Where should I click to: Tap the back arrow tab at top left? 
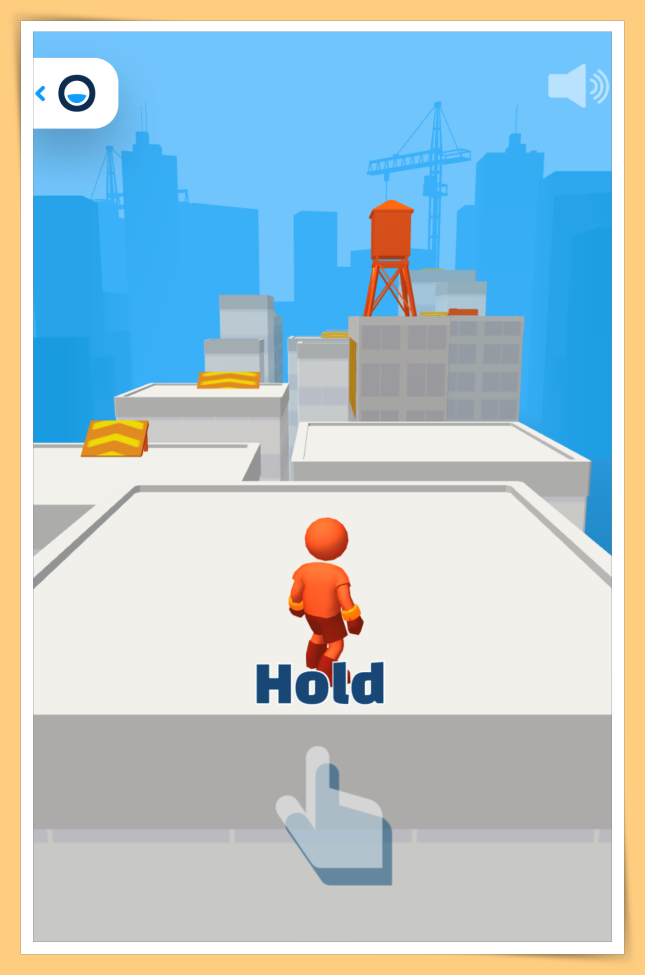[x=42, y=94]
